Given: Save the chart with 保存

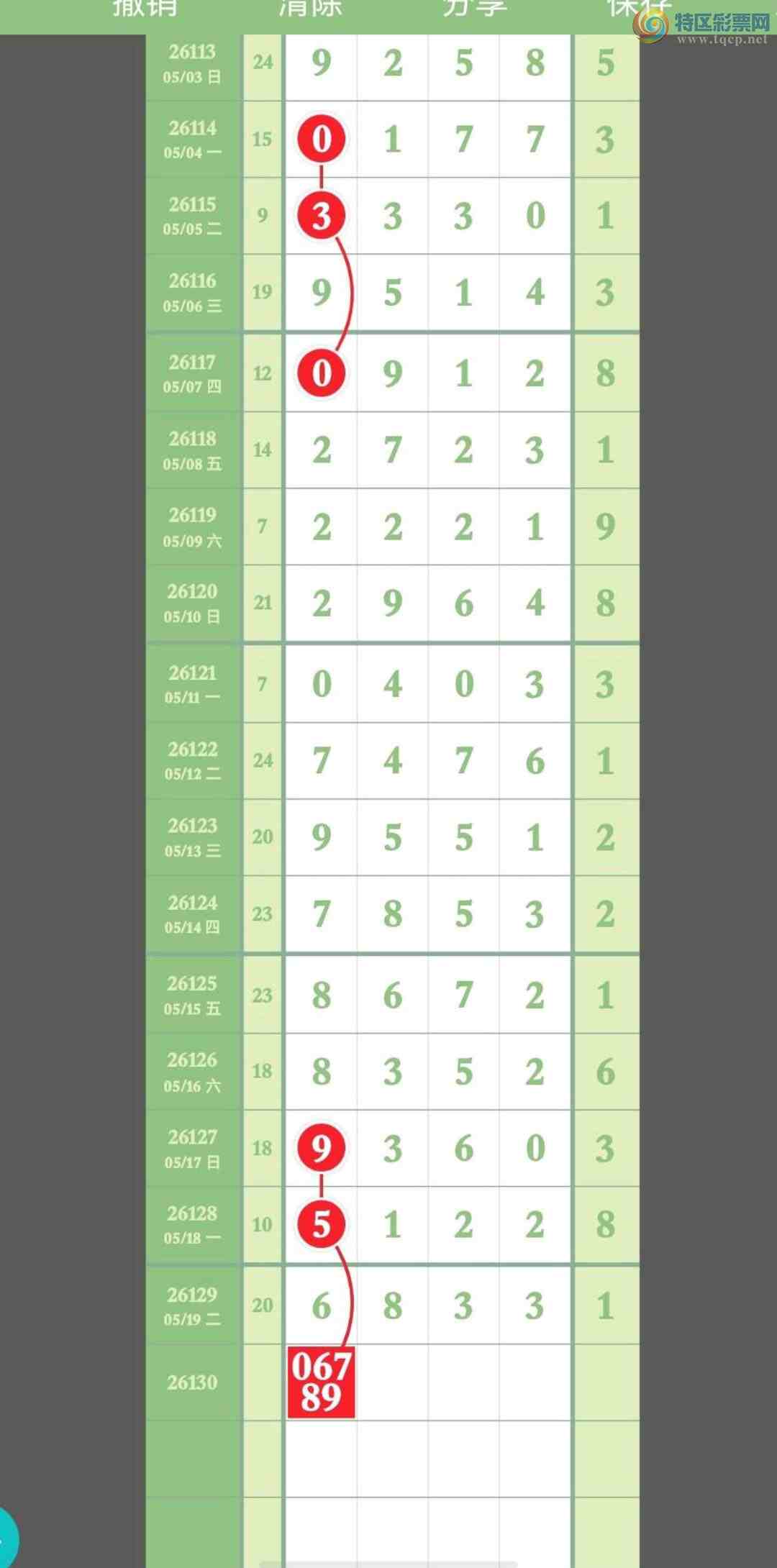Looking at the screenshot, I should (639, 8).
